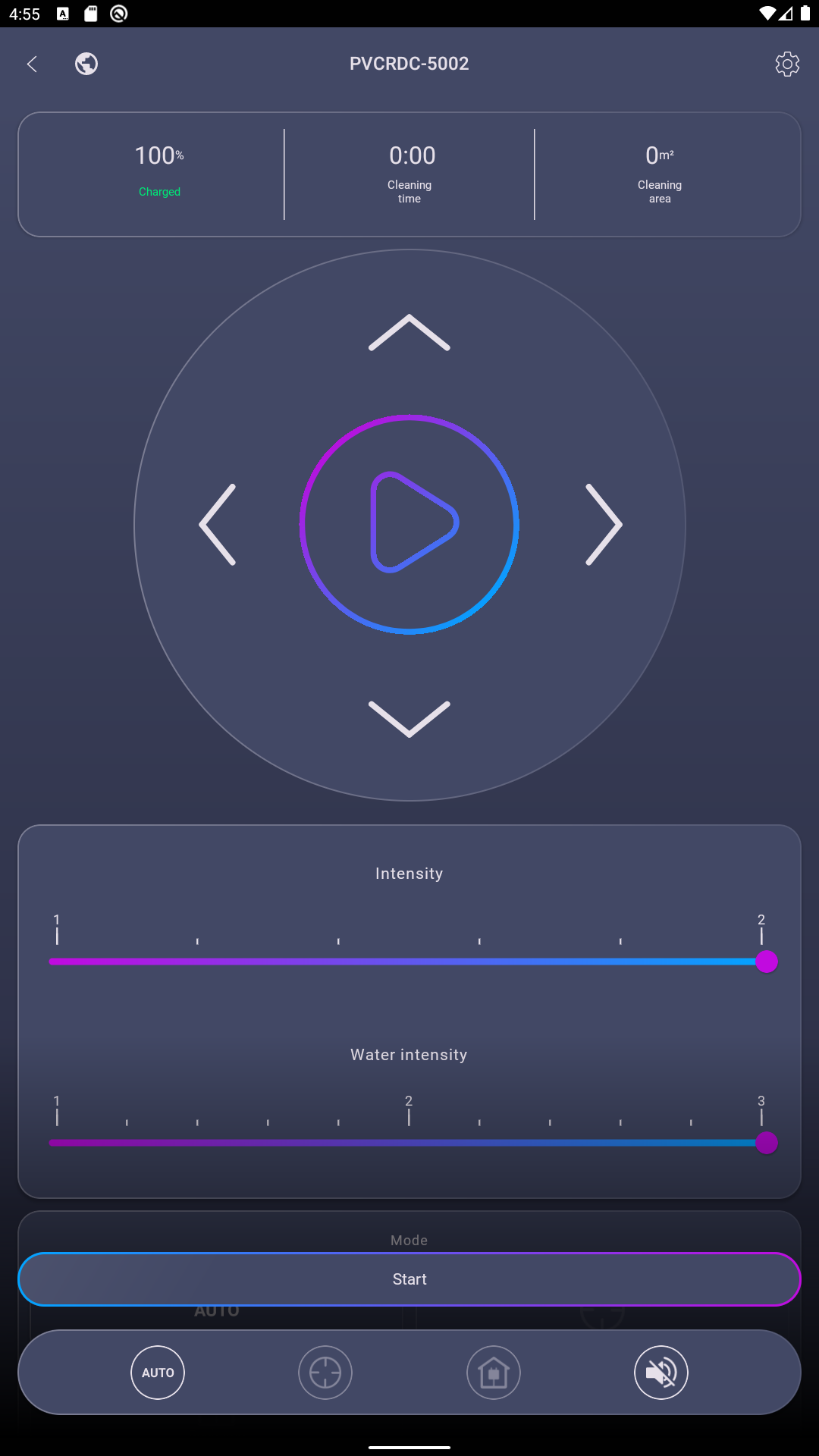The height and width of the screenshot is (1456, 819).
Task: Start cleaning with the center play button
Action: tap(409, 524)
